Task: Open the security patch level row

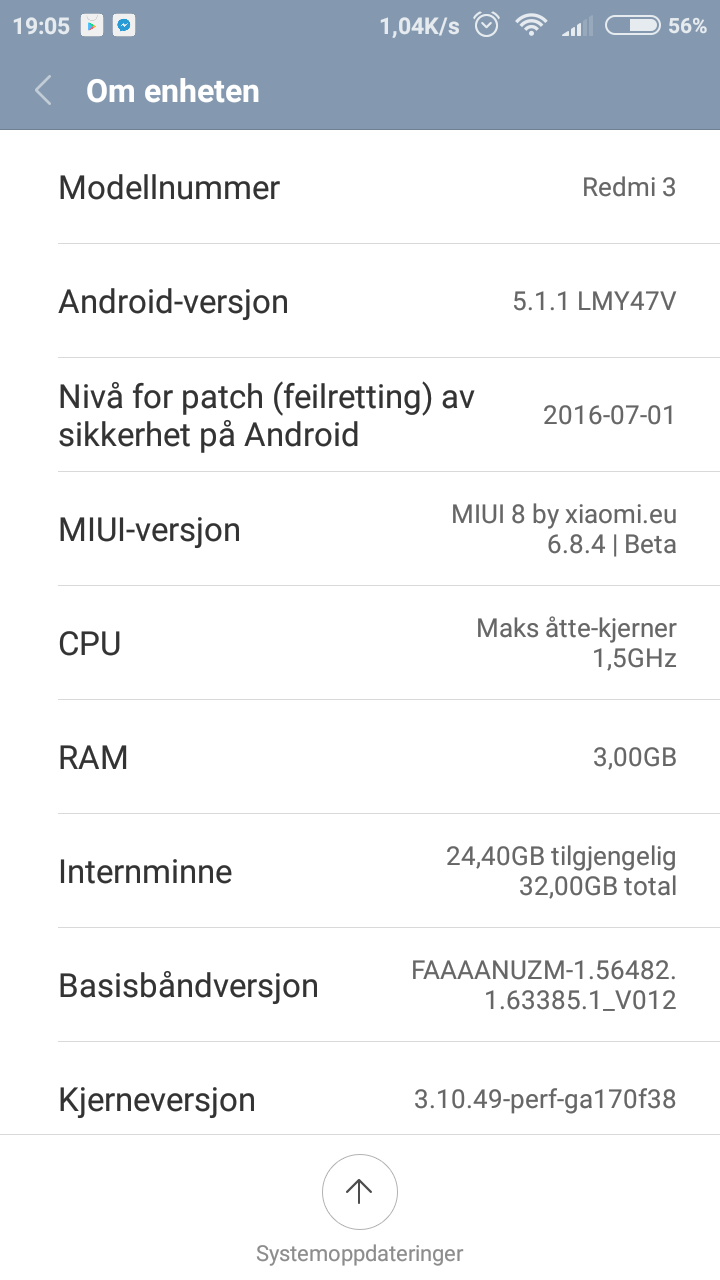Action: click(360, 415)
